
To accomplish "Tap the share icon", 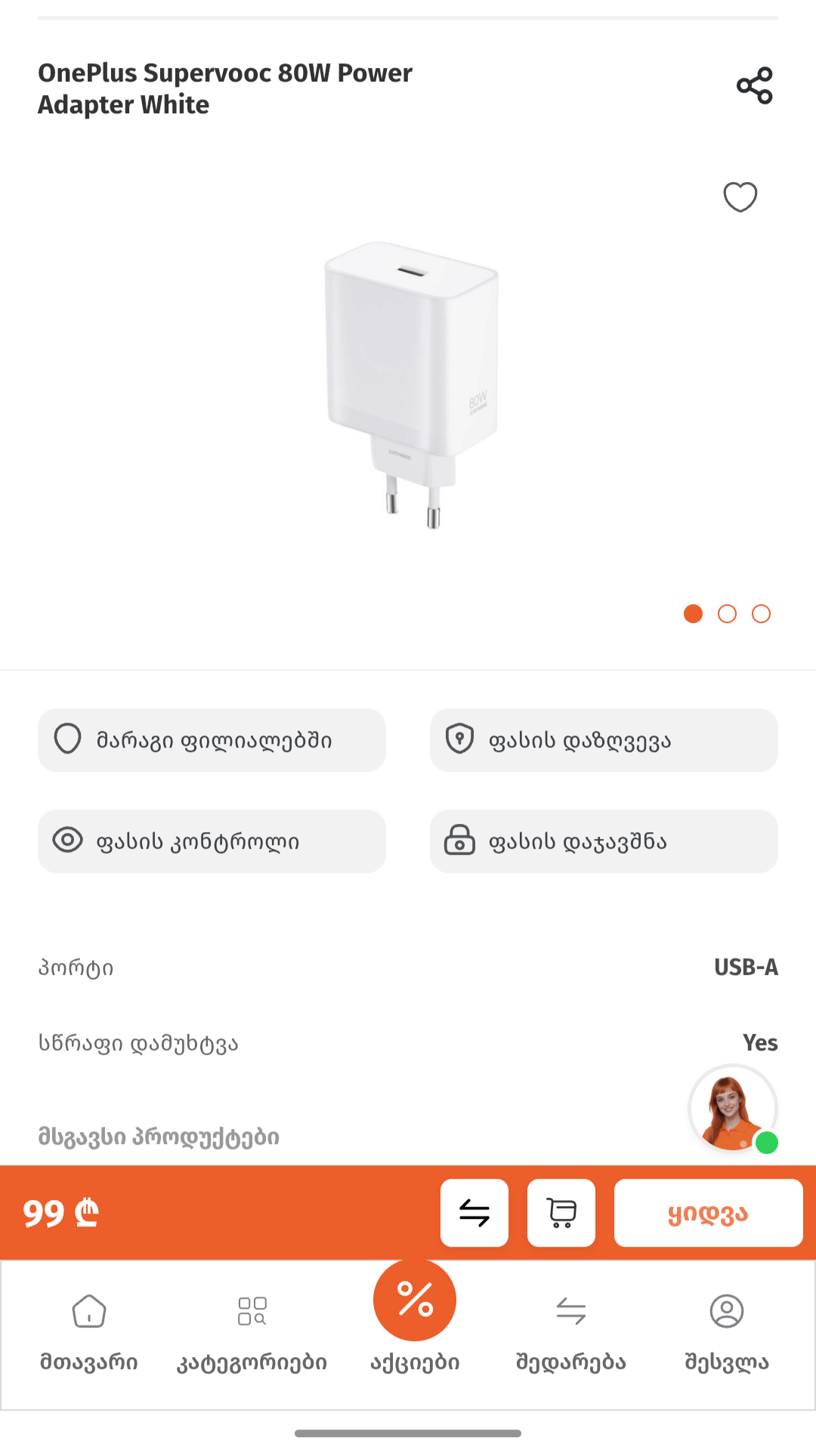I will point(754,85).
